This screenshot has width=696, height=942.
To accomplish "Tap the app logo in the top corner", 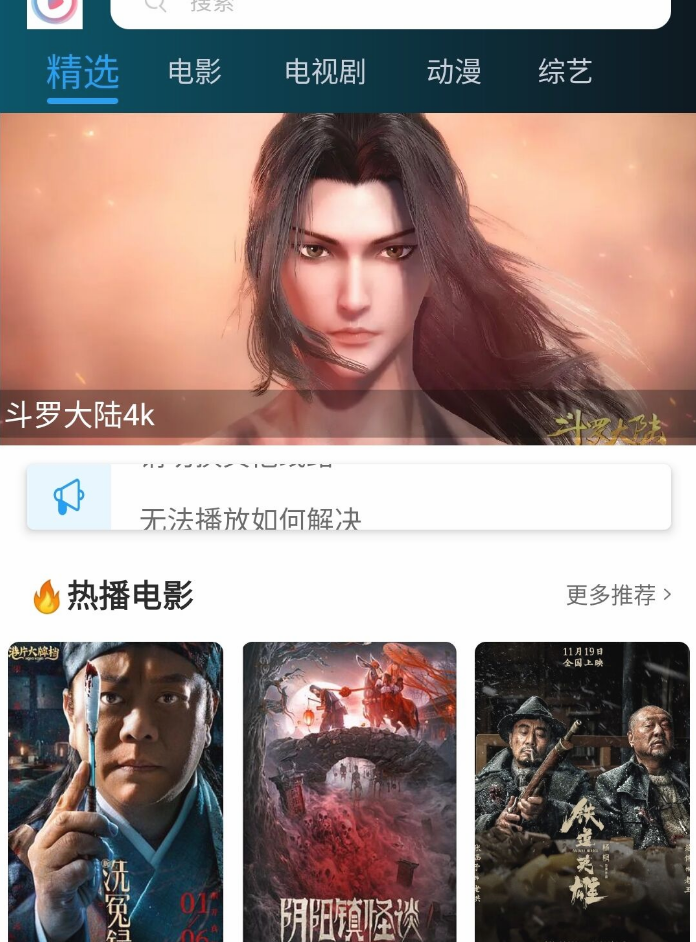I will pyautogui.click(x=55, y=10).
